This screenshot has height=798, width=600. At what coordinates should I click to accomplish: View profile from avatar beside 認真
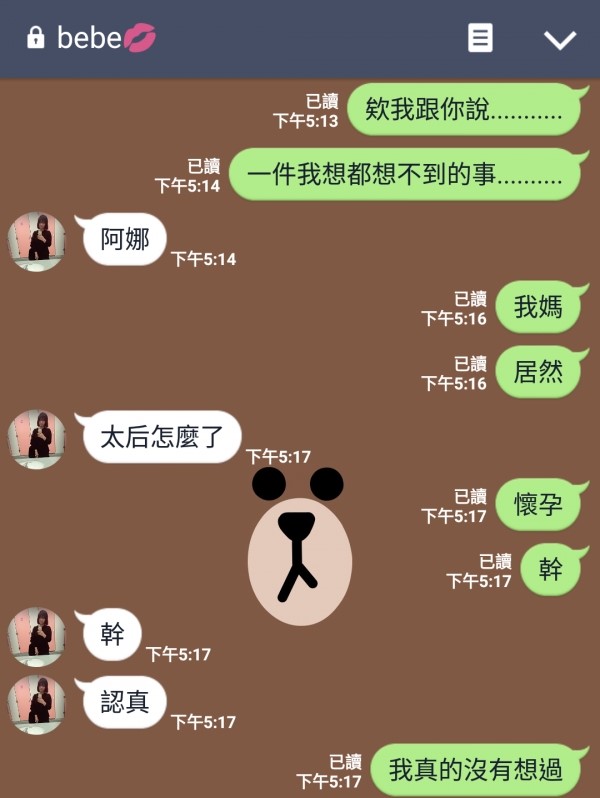click(x=37, y=702)
